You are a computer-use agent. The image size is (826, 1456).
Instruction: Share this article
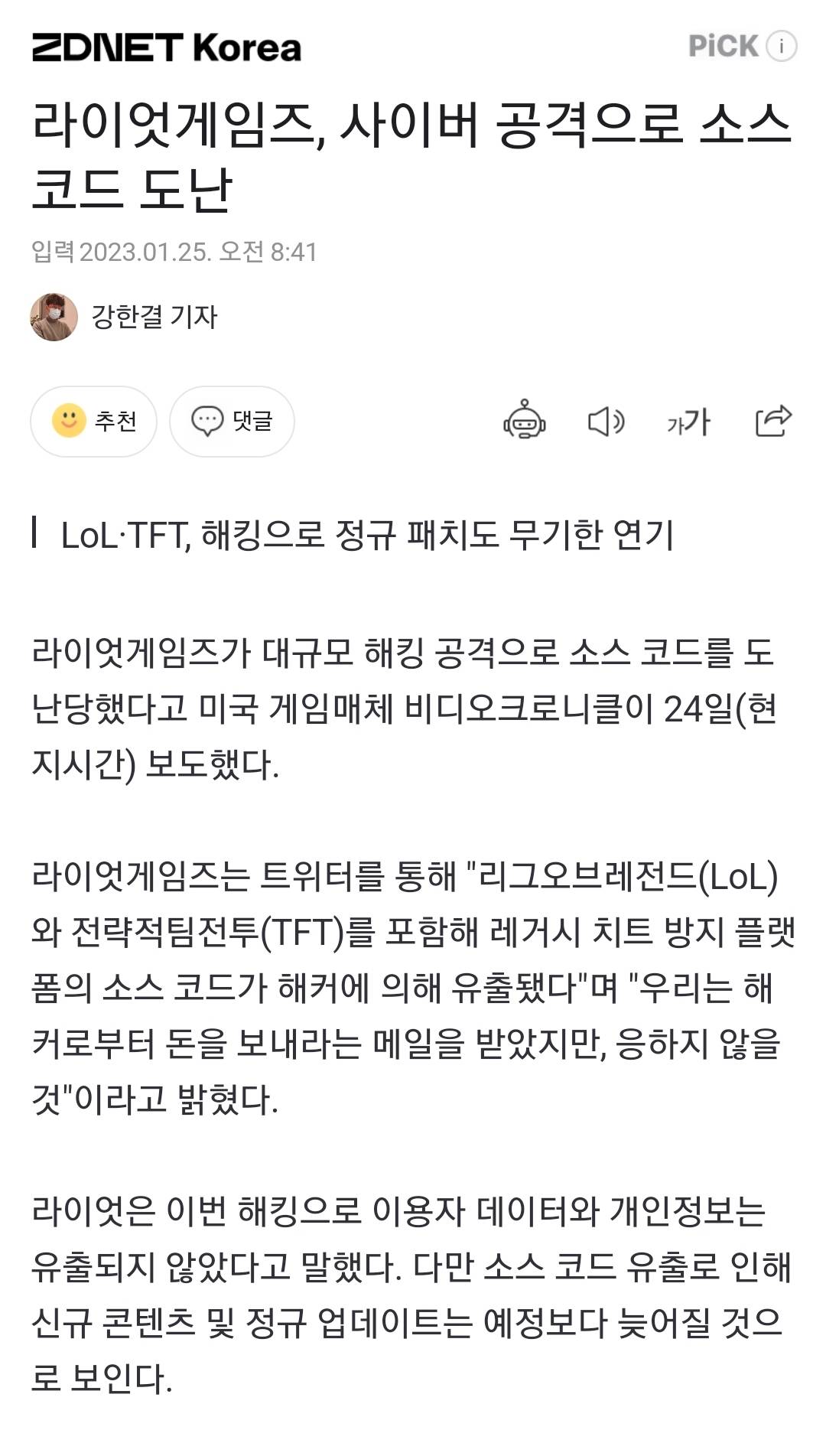[x=772, y=421]
